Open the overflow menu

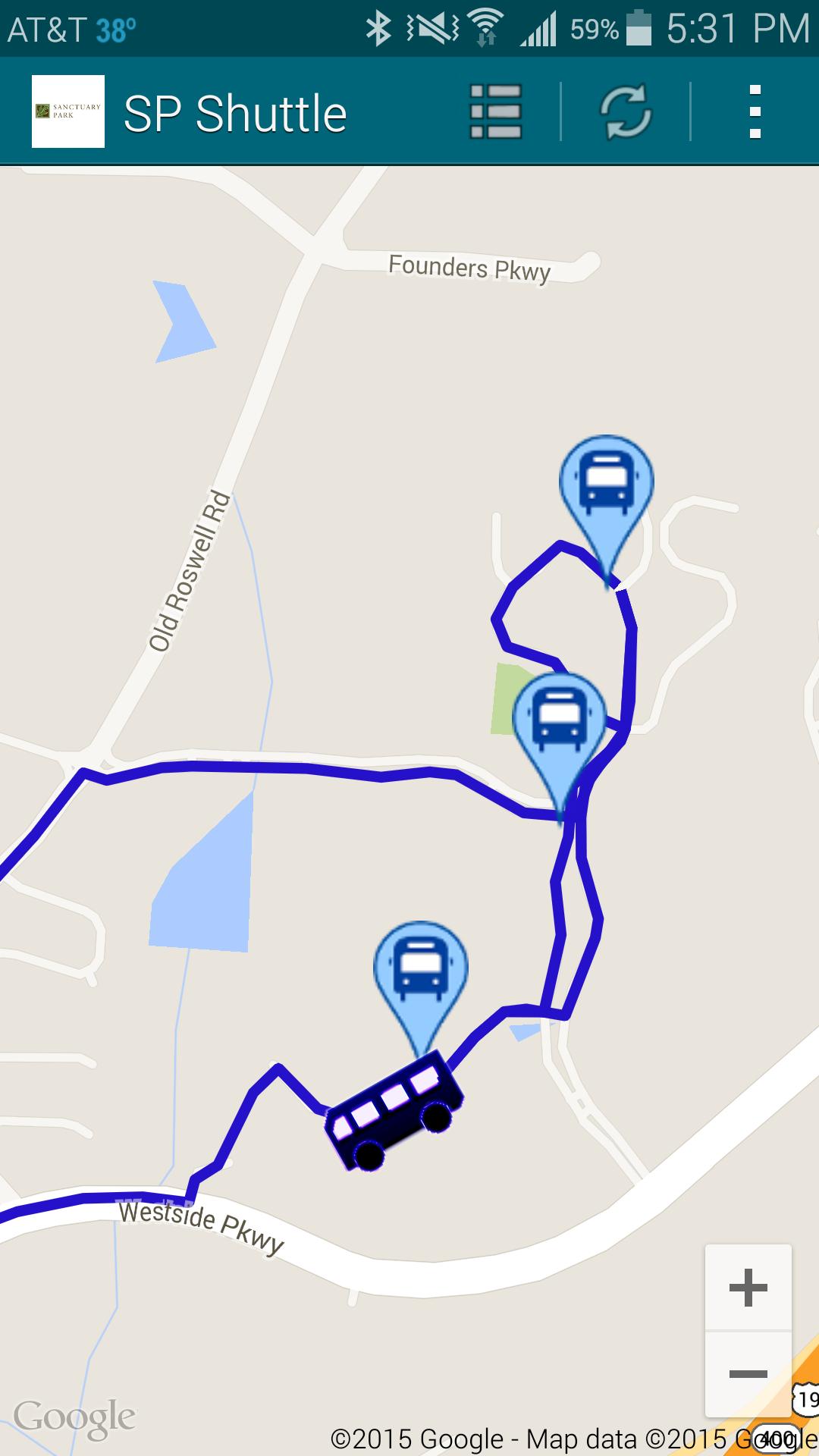click(x=754, y=112)
